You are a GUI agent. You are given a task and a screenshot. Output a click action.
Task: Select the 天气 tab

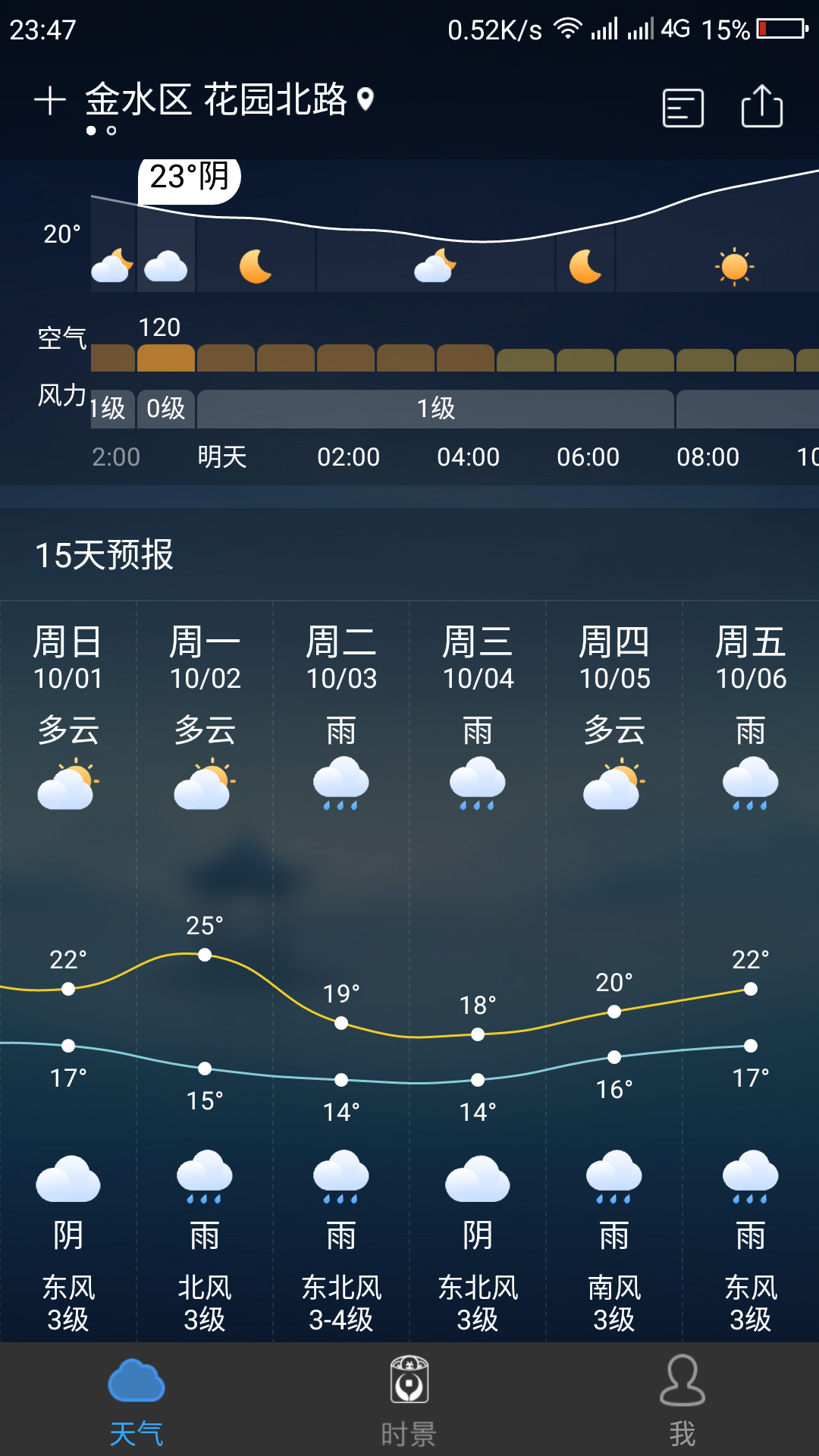(x=136, y=1400)
